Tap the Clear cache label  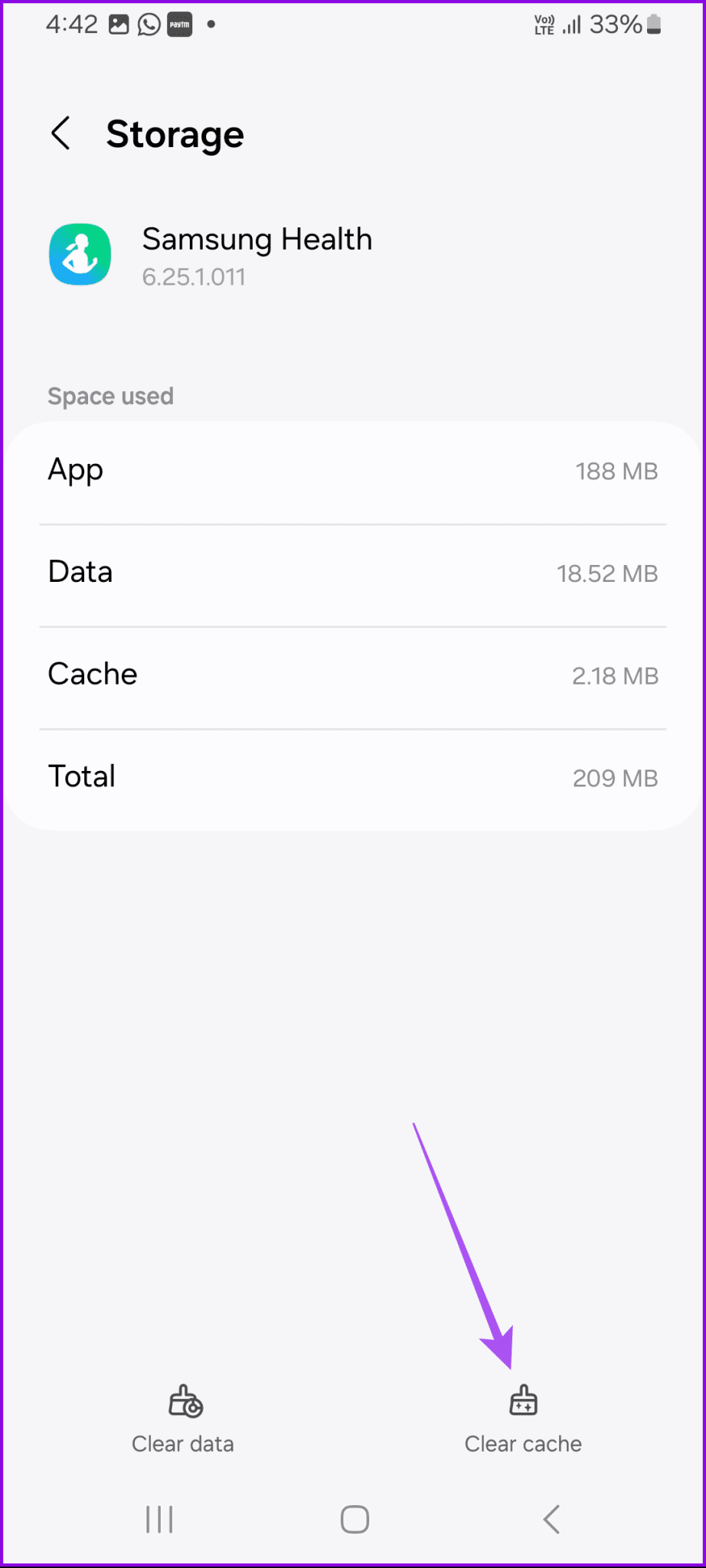pyautogui.click(x=524, y=1443)
